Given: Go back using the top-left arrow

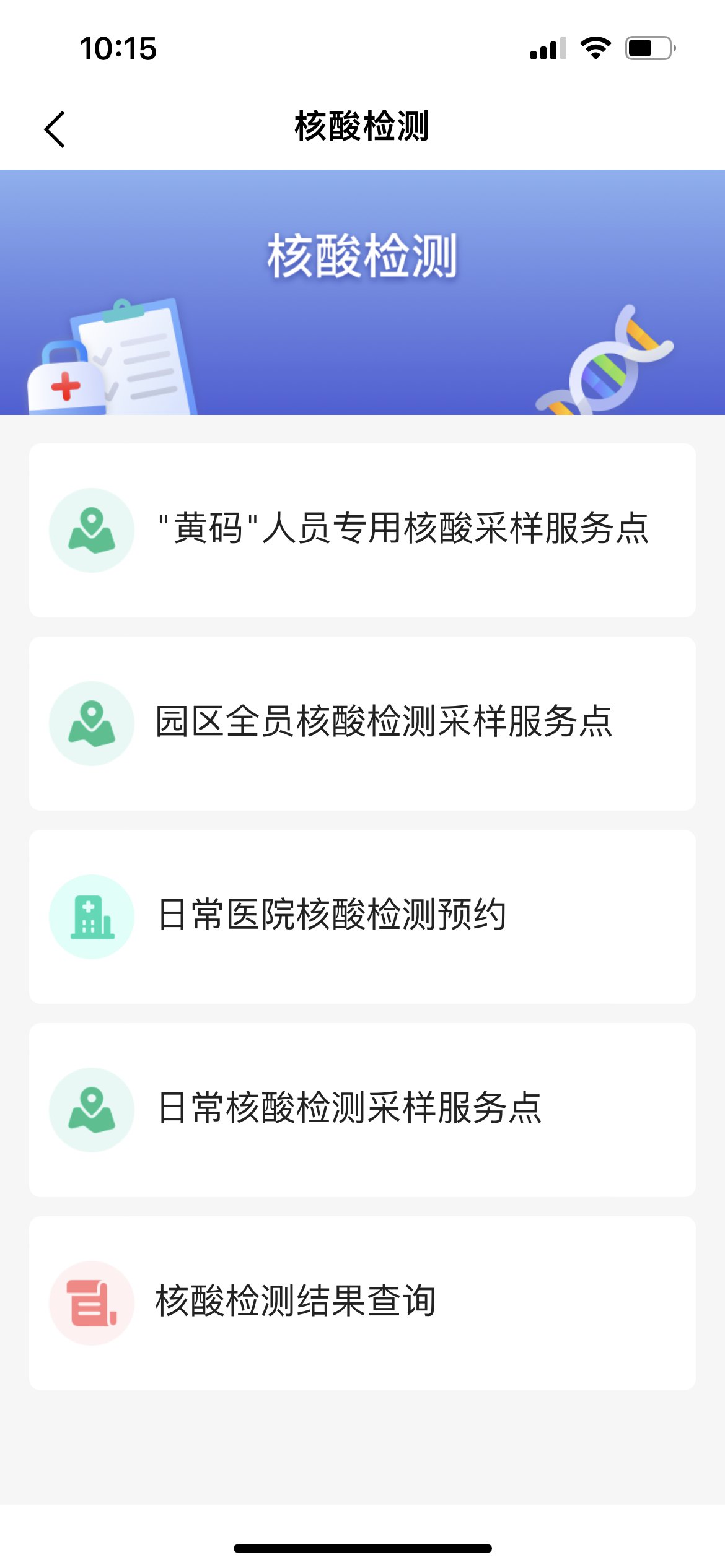Looking at the screenshot, I should click(x=55, y=129).
